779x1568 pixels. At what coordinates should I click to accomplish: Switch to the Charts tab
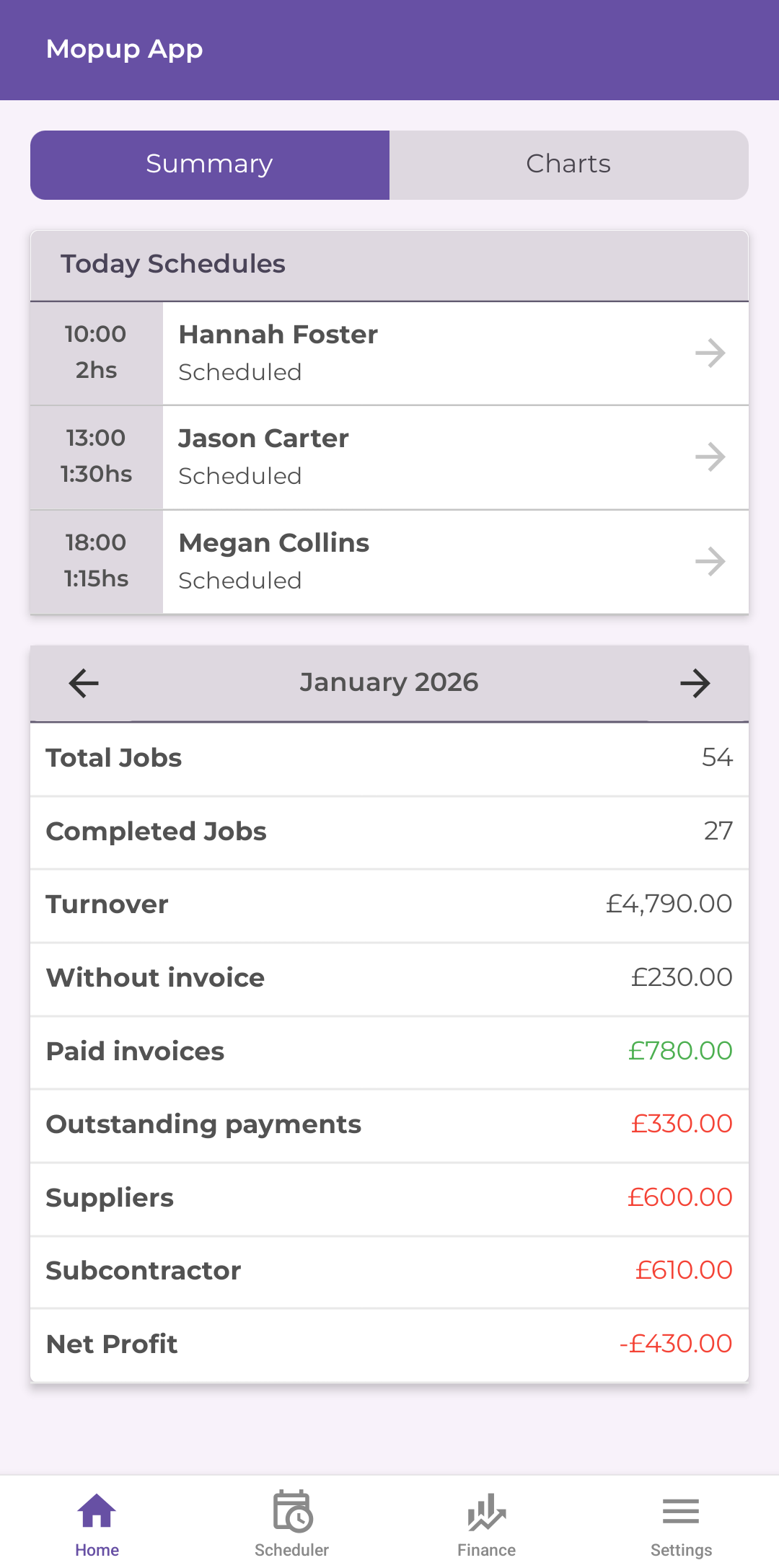point(569,164)
